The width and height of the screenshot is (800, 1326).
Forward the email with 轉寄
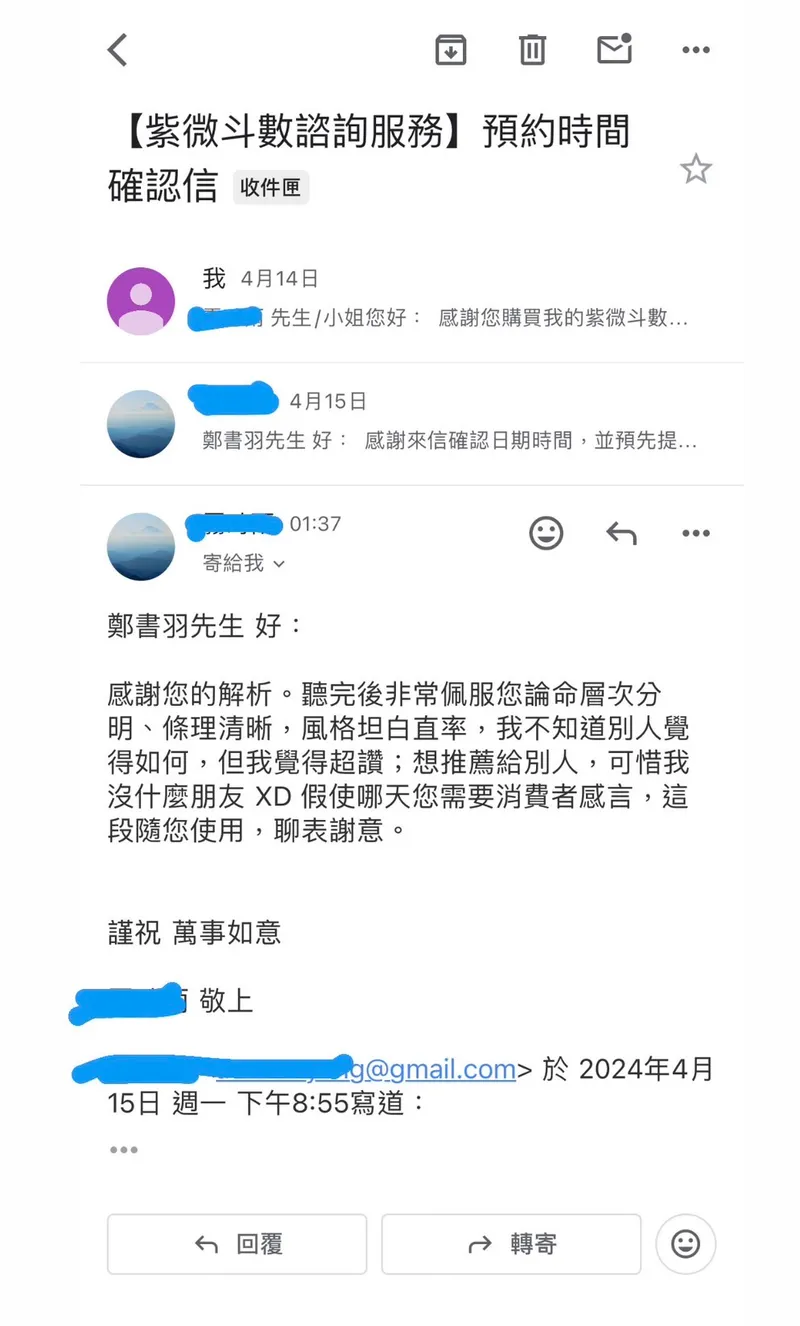(x=511, y=1244)
